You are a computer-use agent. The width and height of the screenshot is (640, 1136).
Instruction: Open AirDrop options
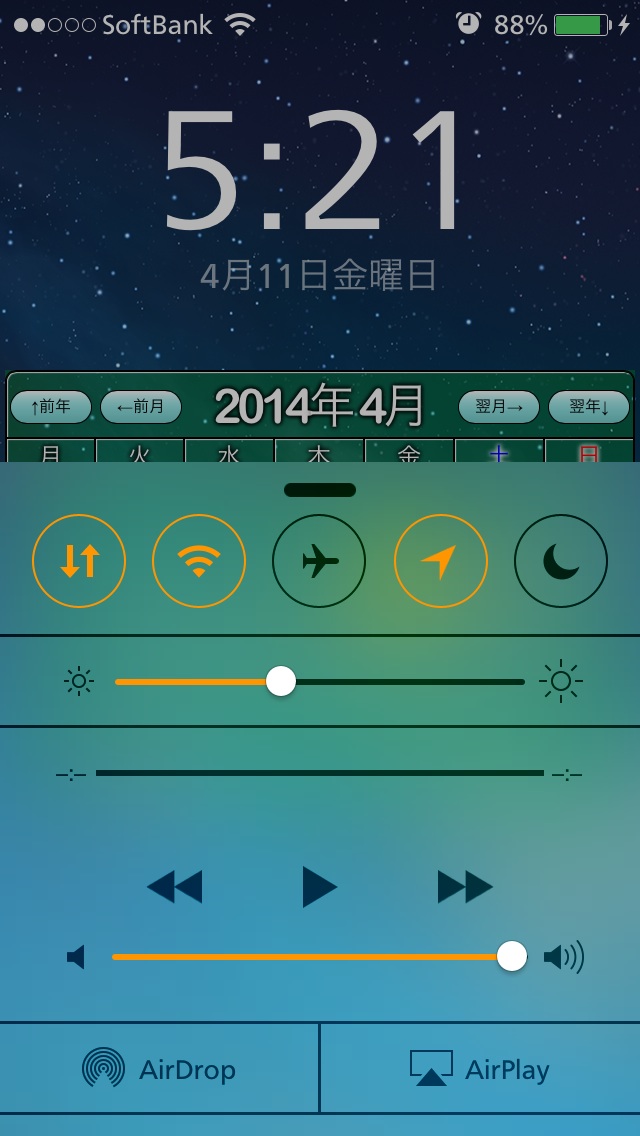click(159, 1069)
